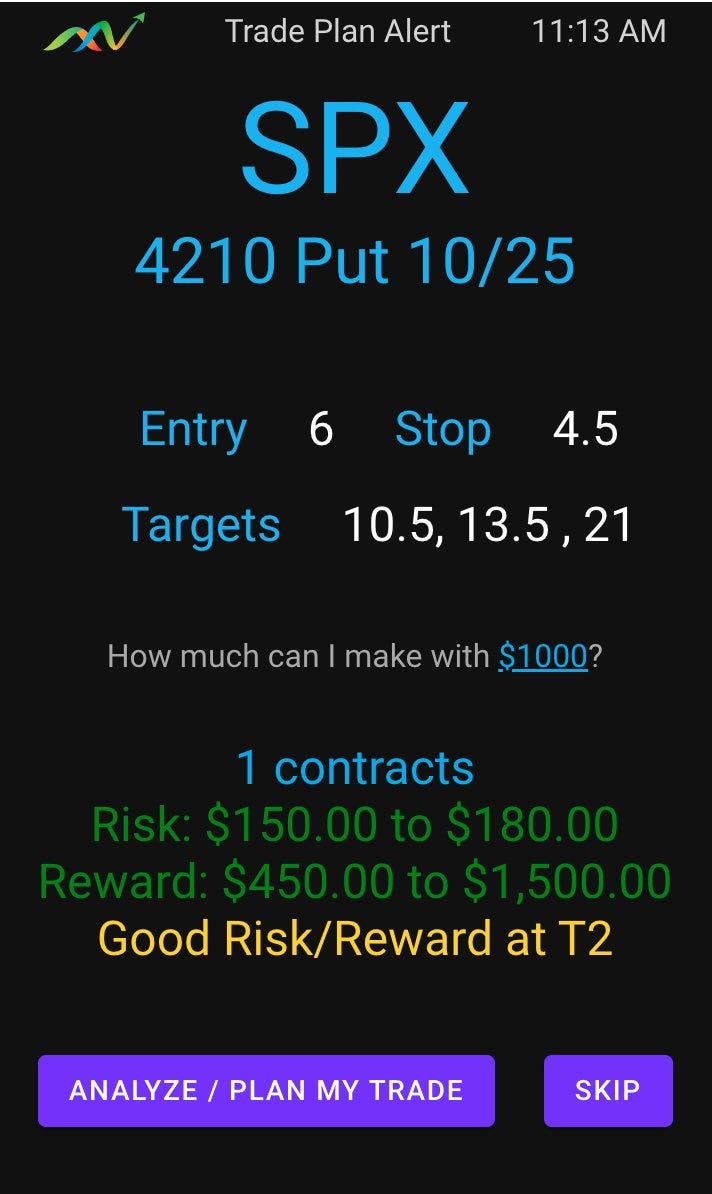Skip this SPX trade alert
Viewport: 712px width, 1194px height.
(x=608, y=1090)
